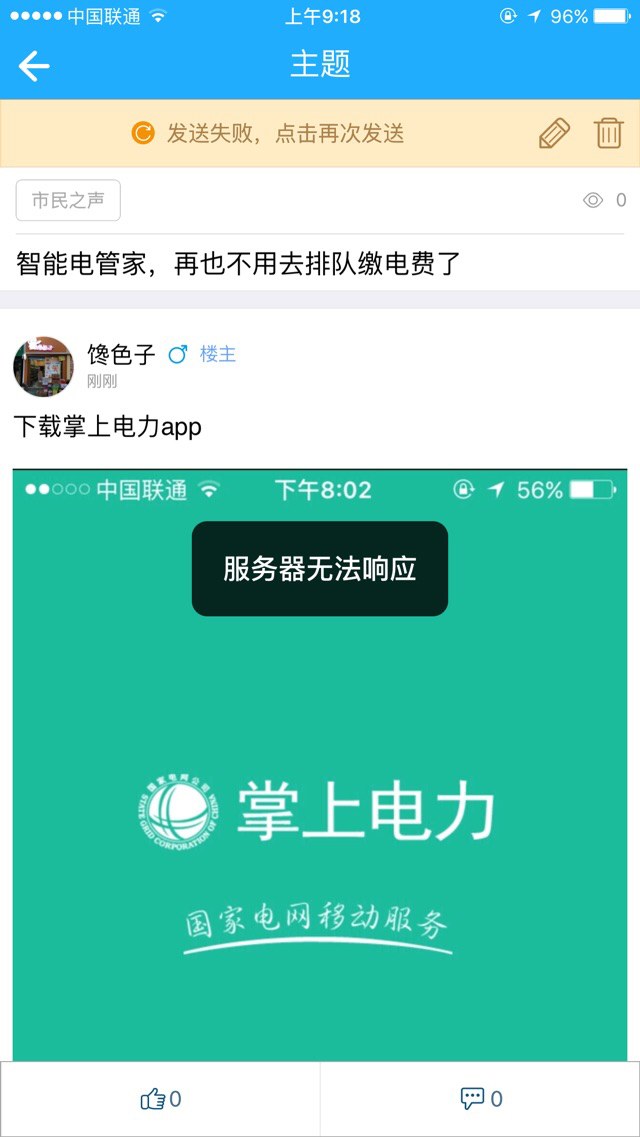Like this post with thumbs-up button
640x1137 pixels.
coord(160,1099)
